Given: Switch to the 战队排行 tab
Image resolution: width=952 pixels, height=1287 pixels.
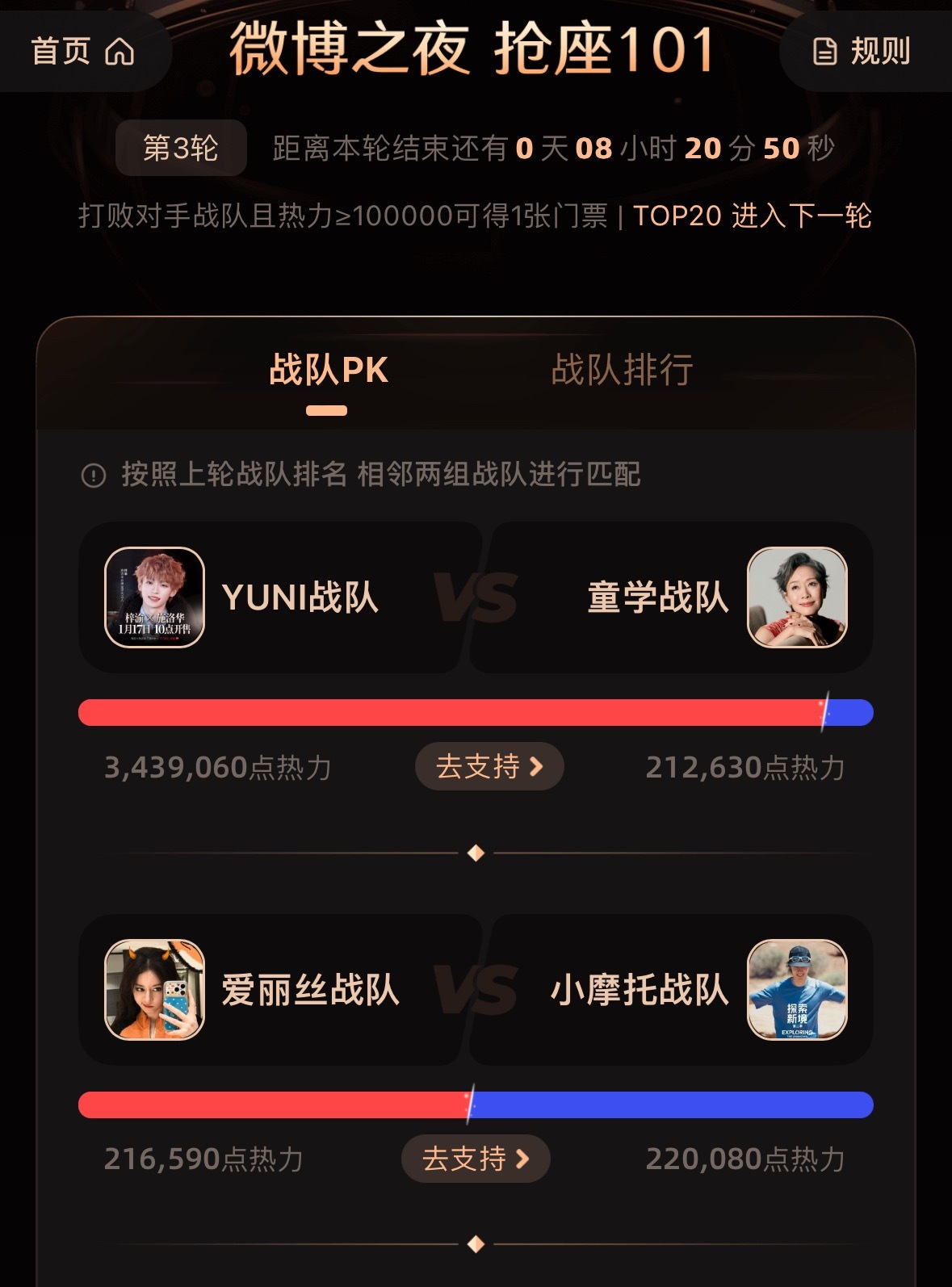Looking at the screenshot, I should (x=623, y=370).
